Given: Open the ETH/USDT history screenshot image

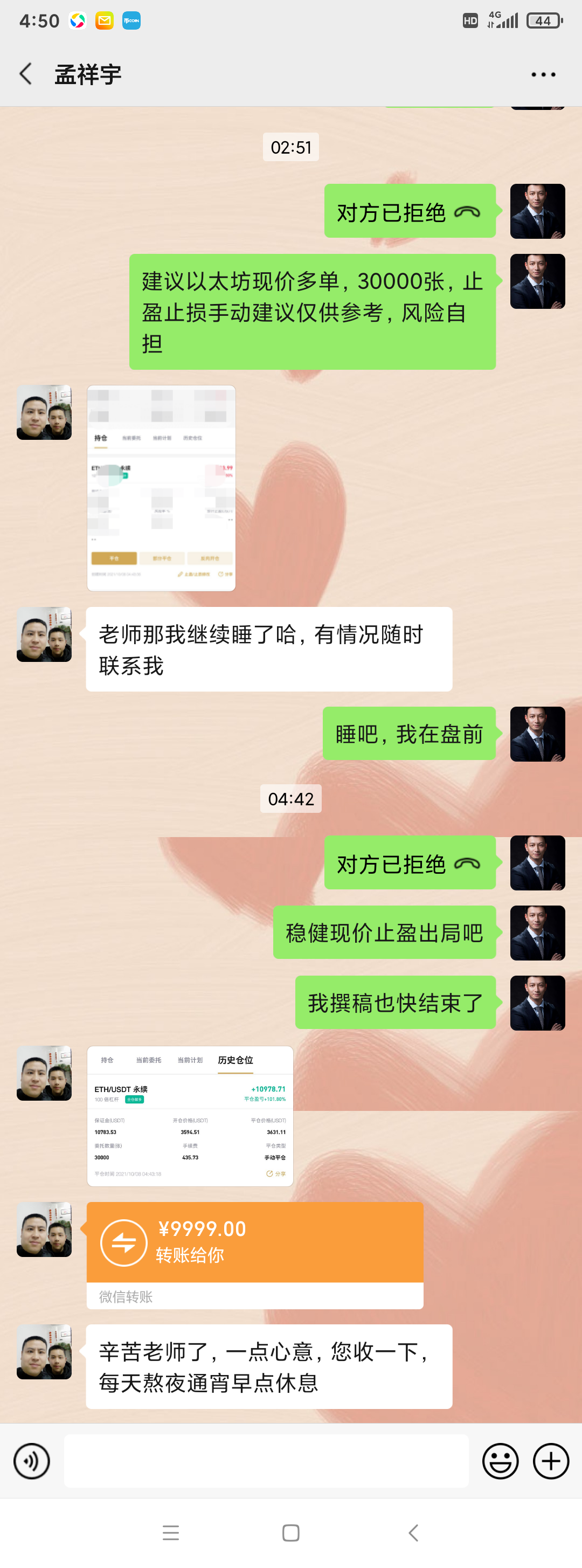Looking at the screenshot, I should (190, 1116).
